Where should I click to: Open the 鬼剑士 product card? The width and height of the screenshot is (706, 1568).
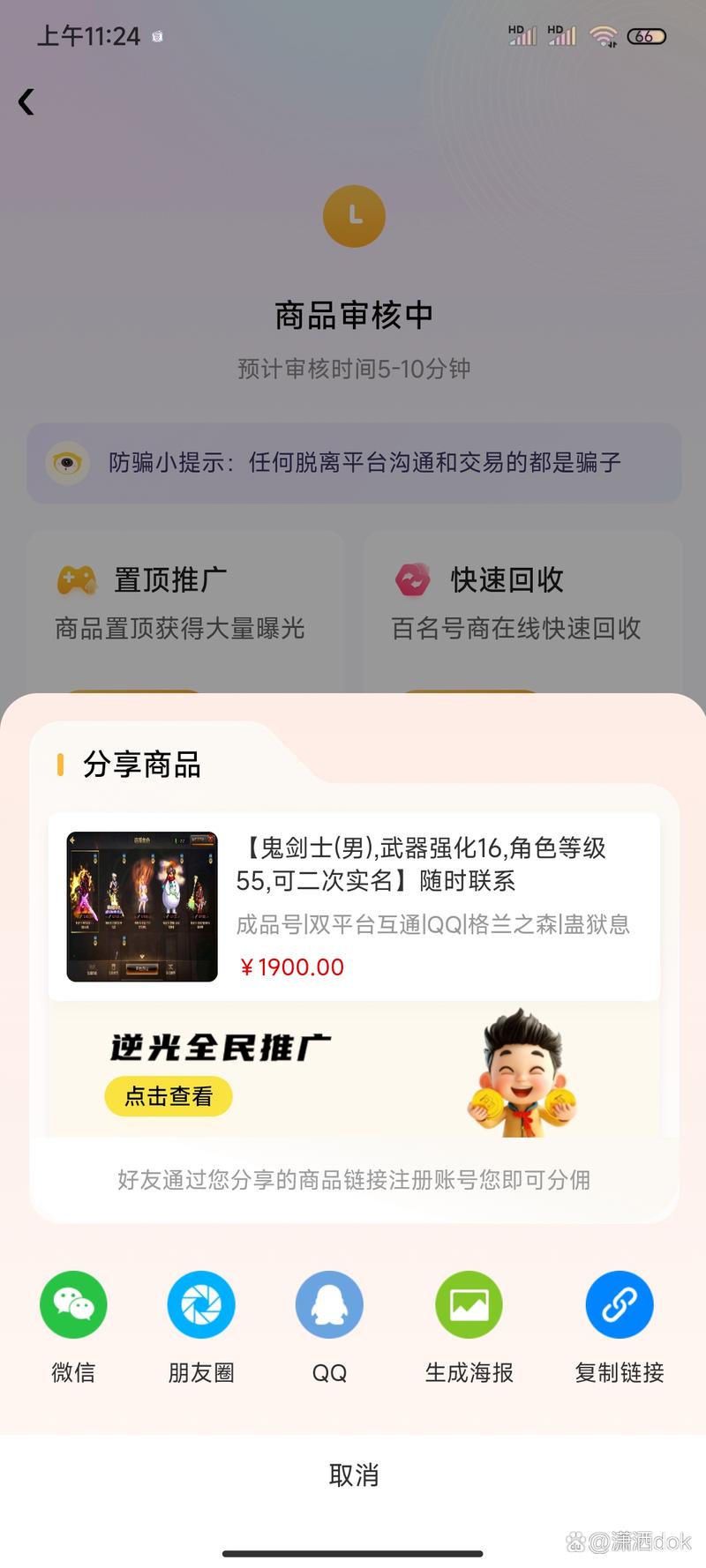pos(353,907)
